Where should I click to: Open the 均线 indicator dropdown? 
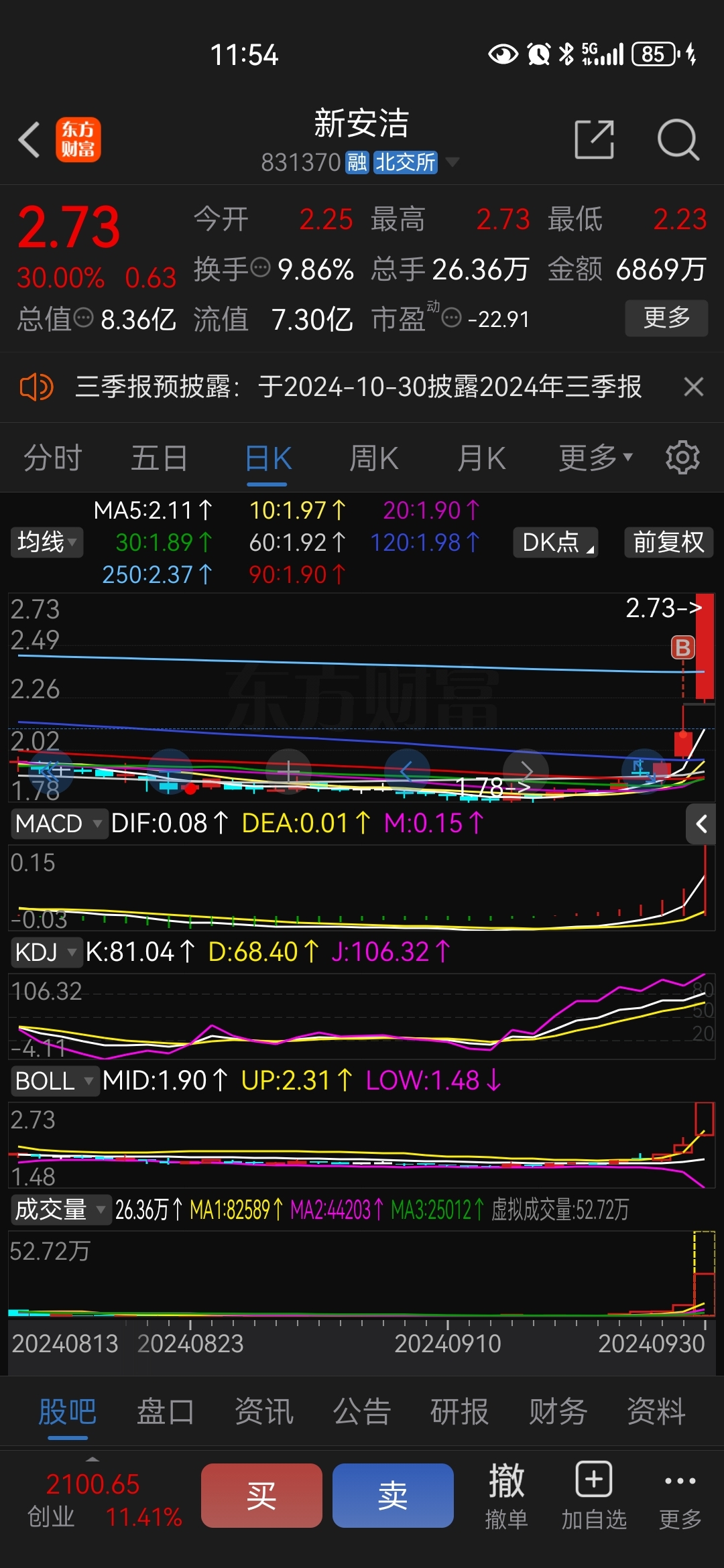pos(47,542)
